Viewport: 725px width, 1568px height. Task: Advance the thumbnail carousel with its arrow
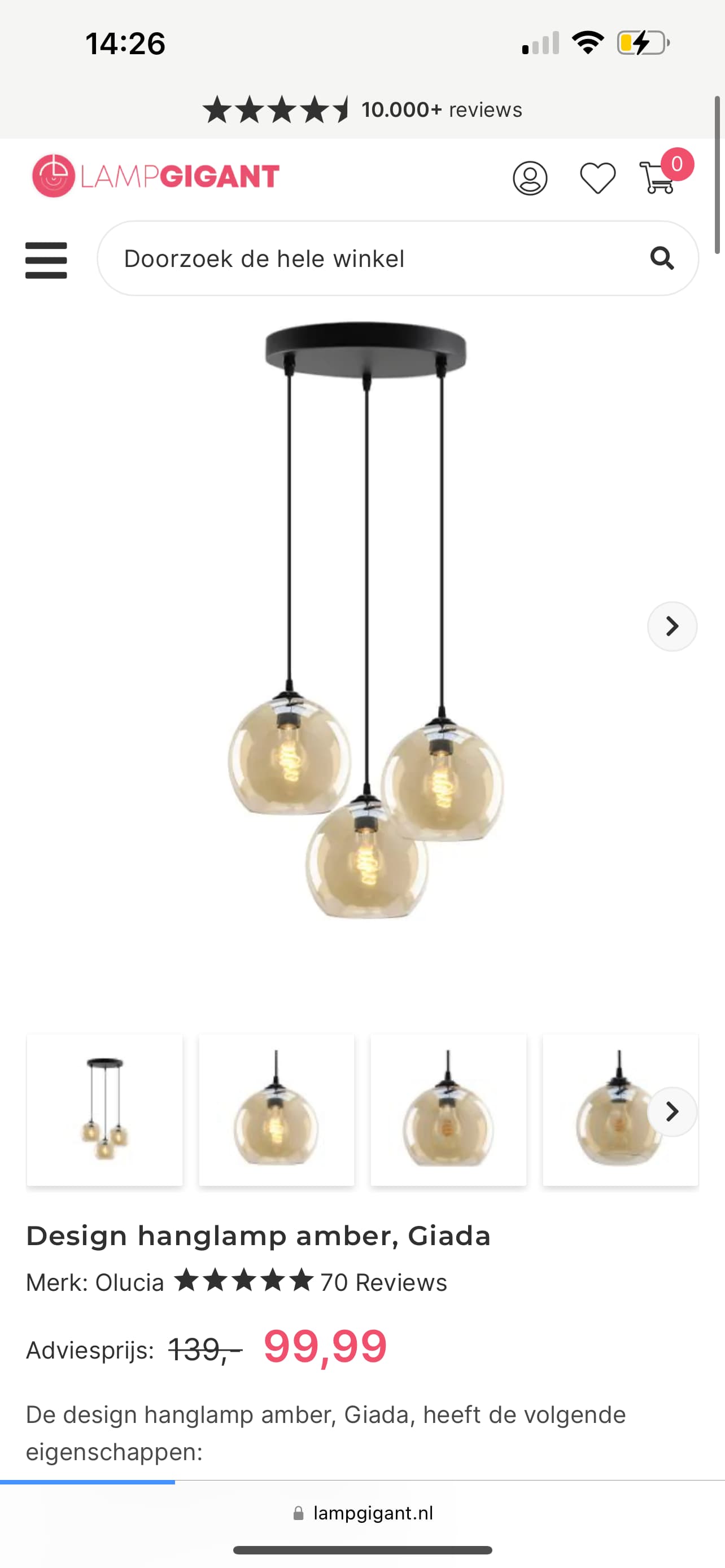click(x=672, y=1111)
